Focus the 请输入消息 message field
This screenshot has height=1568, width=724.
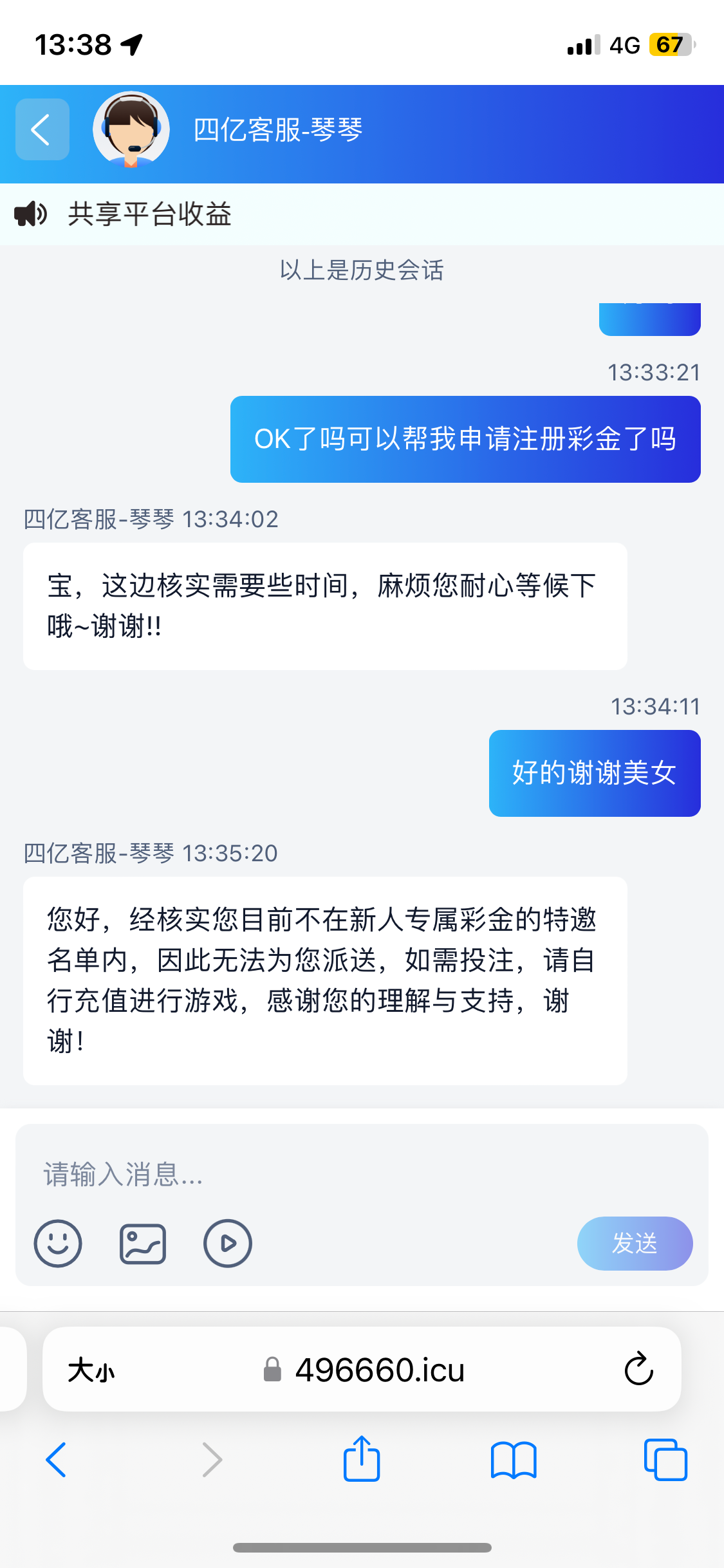[x=360, y=1174]
